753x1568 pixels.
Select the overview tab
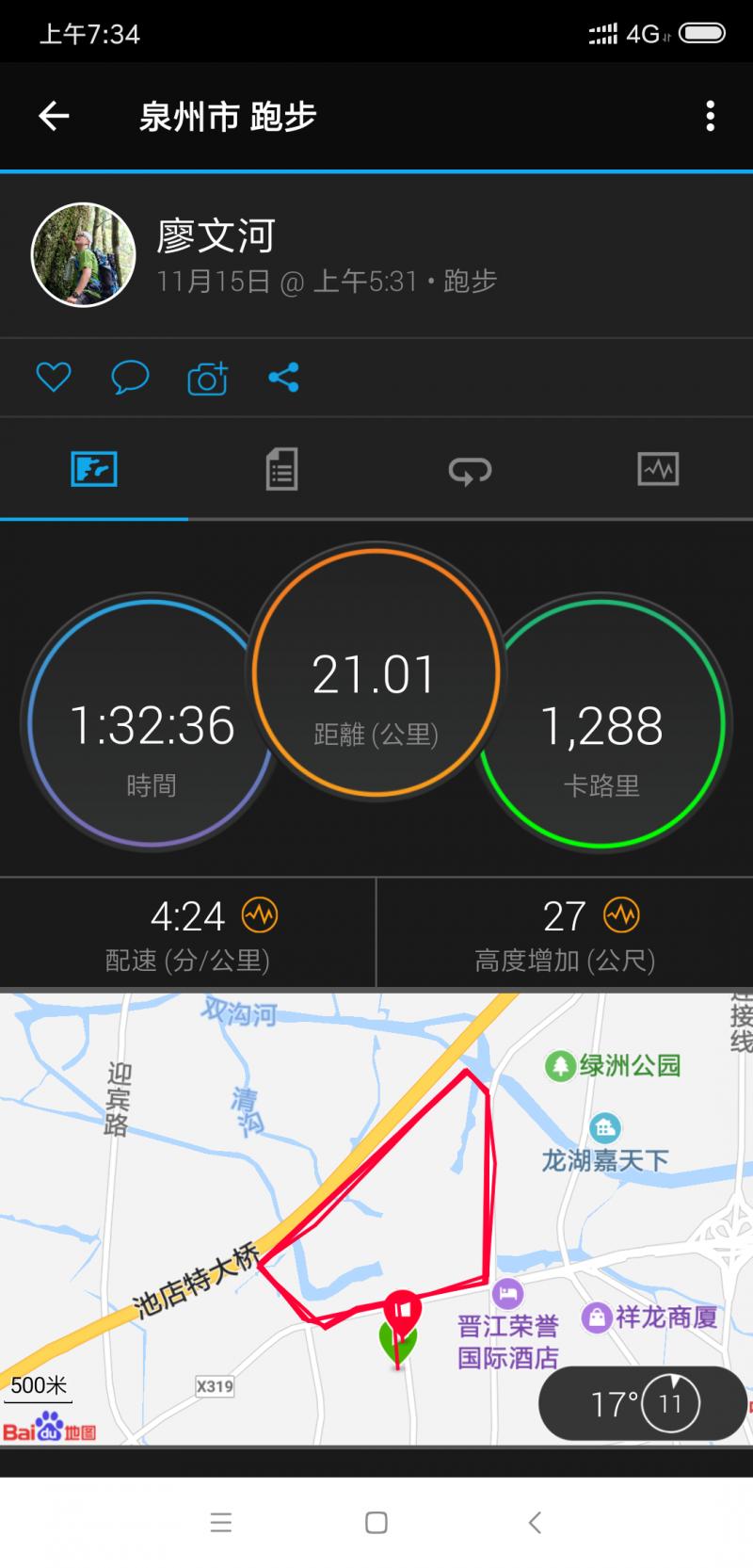pyautogui.click(x=94, y=469)
